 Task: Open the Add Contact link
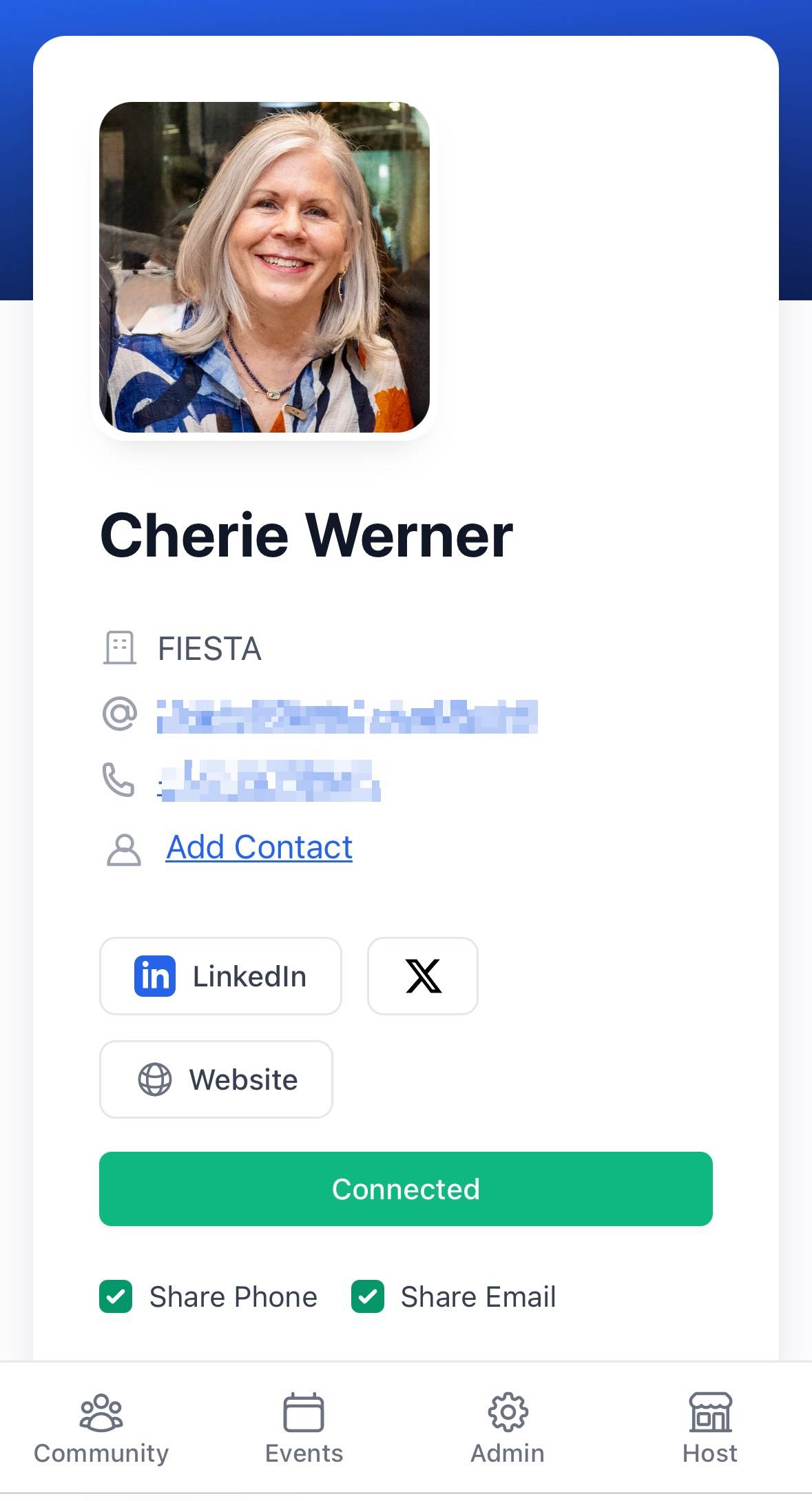(x=259, y=847)
